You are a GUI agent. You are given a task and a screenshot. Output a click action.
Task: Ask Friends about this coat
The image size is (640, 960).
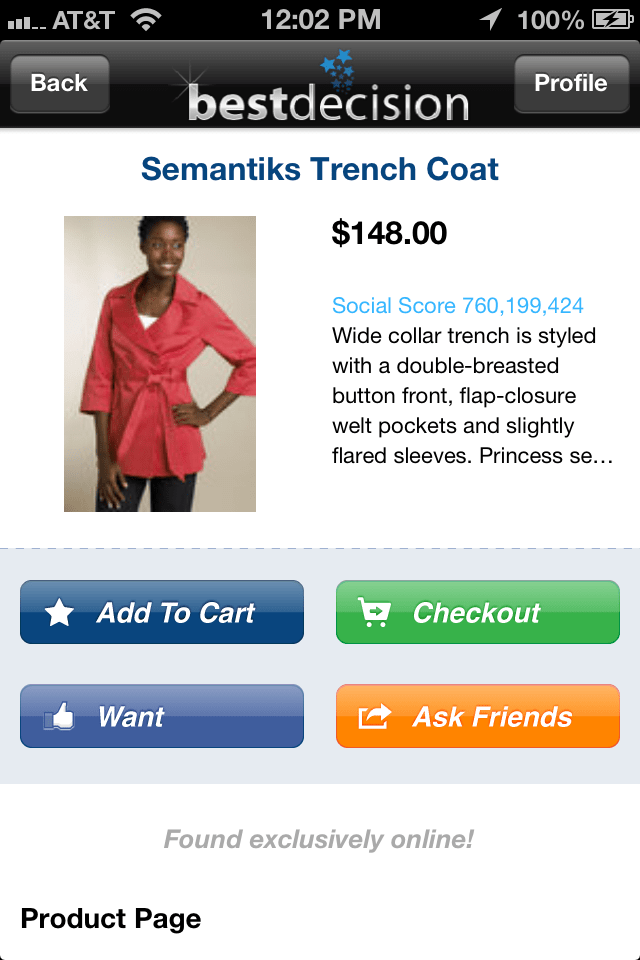[478, 716]
